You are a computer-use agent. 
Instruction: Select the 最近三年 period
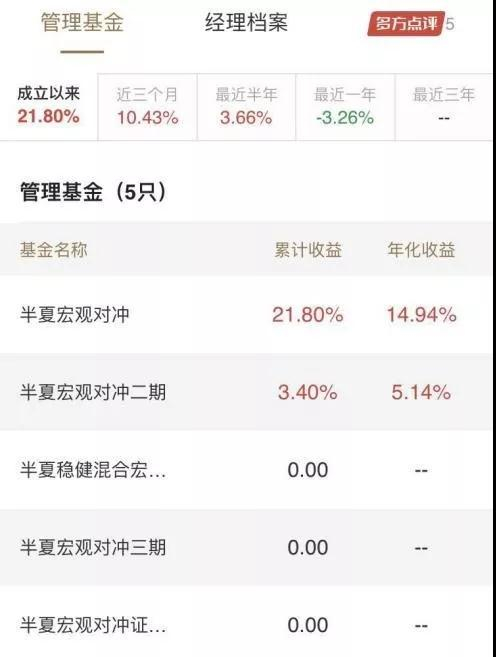point(444,107)
